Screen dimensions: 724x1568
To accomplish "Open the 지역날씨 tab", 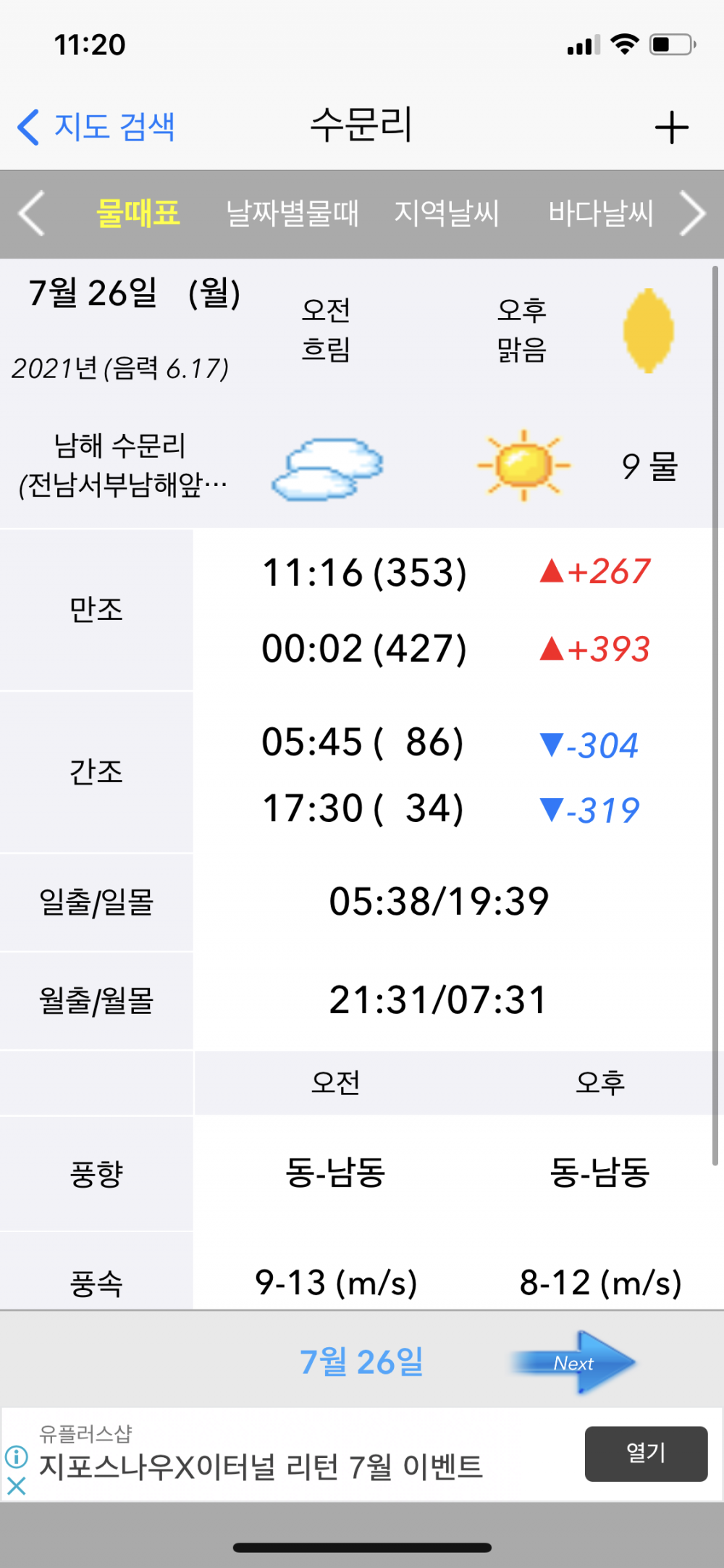I will pos(447,214).
